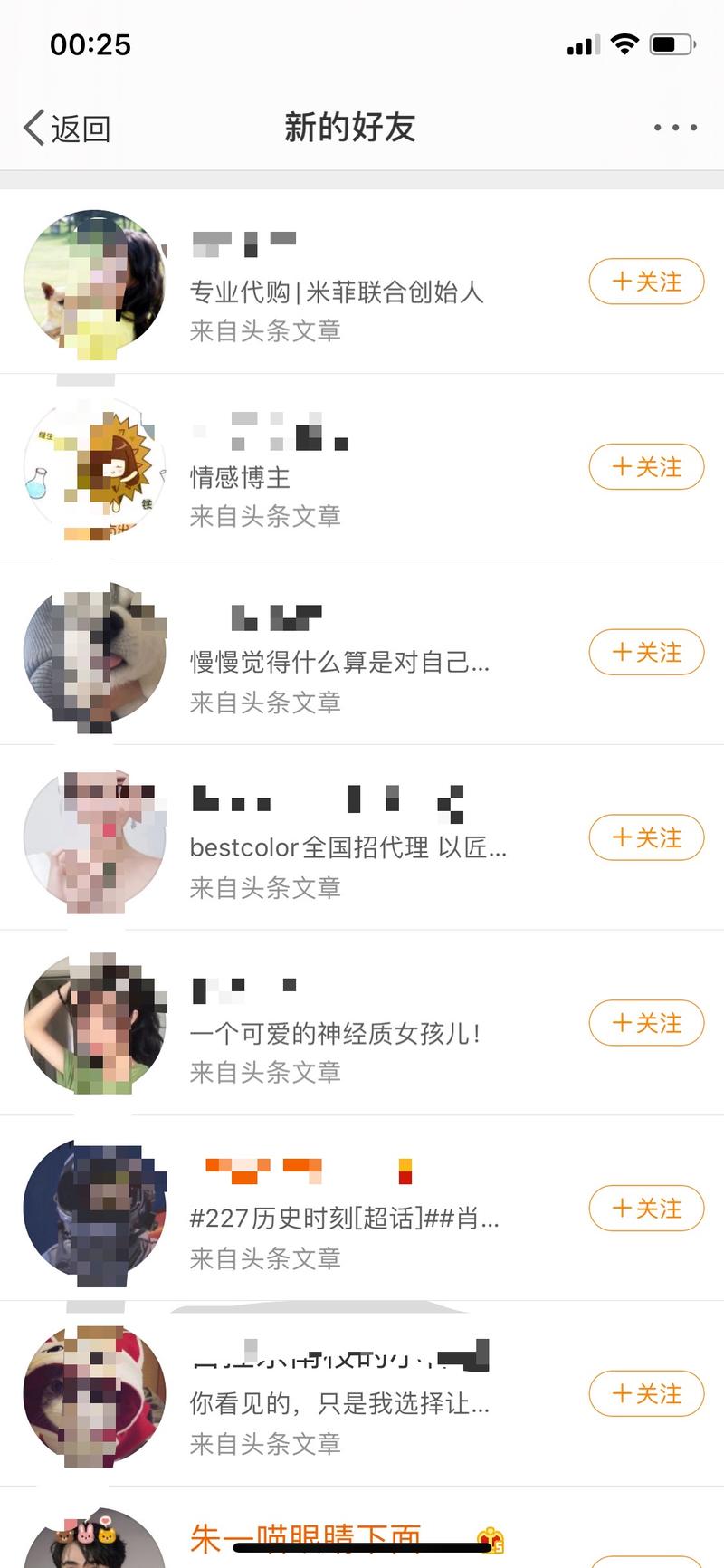The width and height of the screenshot is (724, 1568).
Task: Tap the back chevron icon at top left
Action: 33,127
